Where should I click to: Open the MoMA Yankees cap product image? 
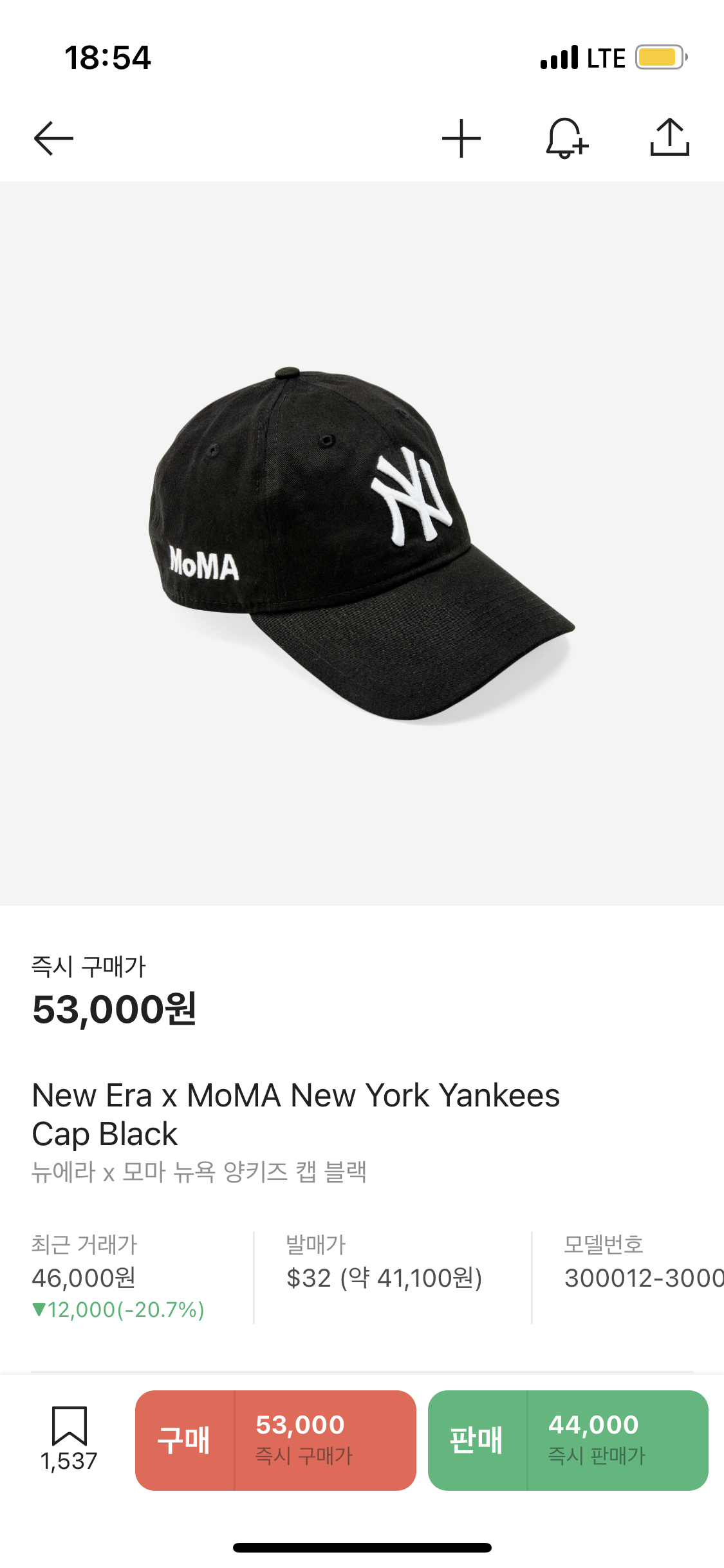[362, 544]
